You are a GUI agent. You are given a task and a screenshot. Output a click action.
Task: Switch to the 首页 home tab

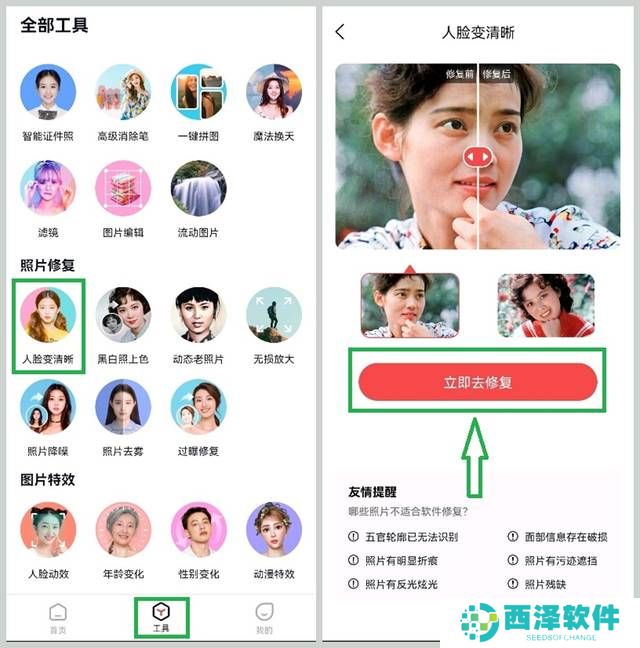click(58, 617)
